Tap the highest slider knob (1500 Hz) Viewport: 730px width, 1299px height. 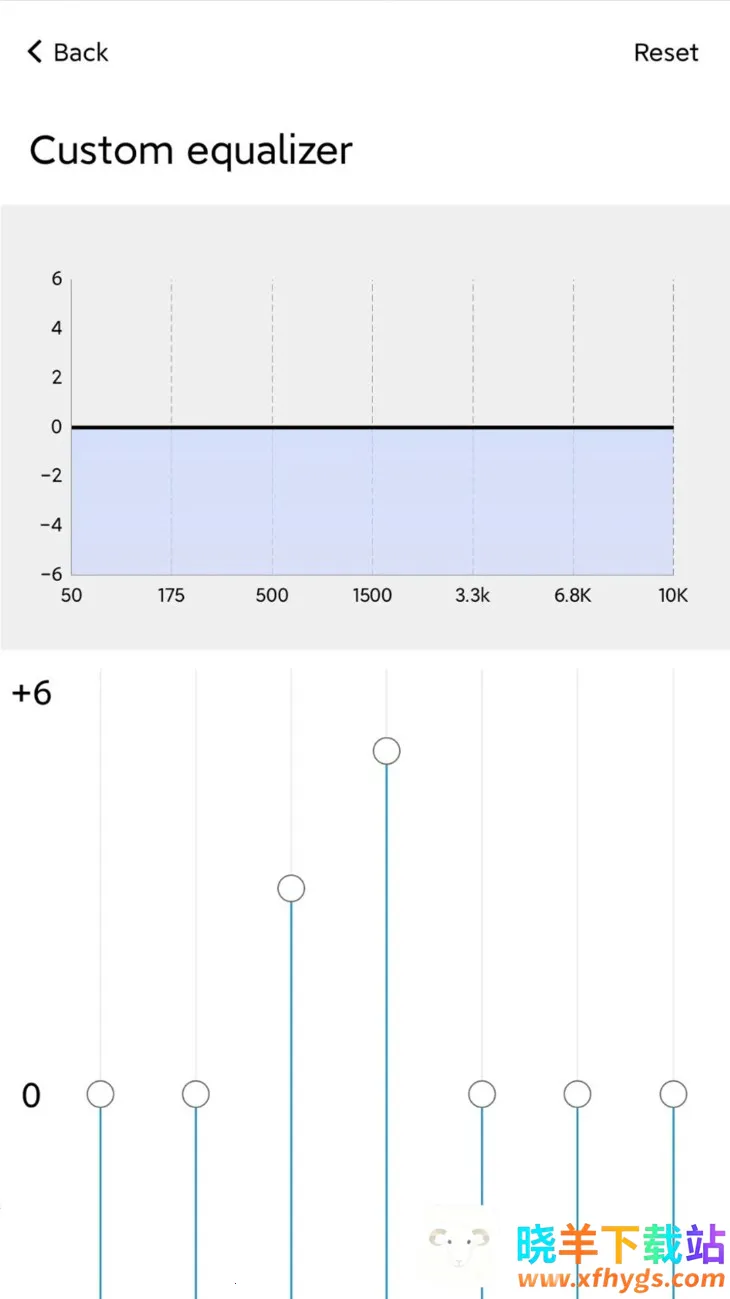(x=387, y=751)
